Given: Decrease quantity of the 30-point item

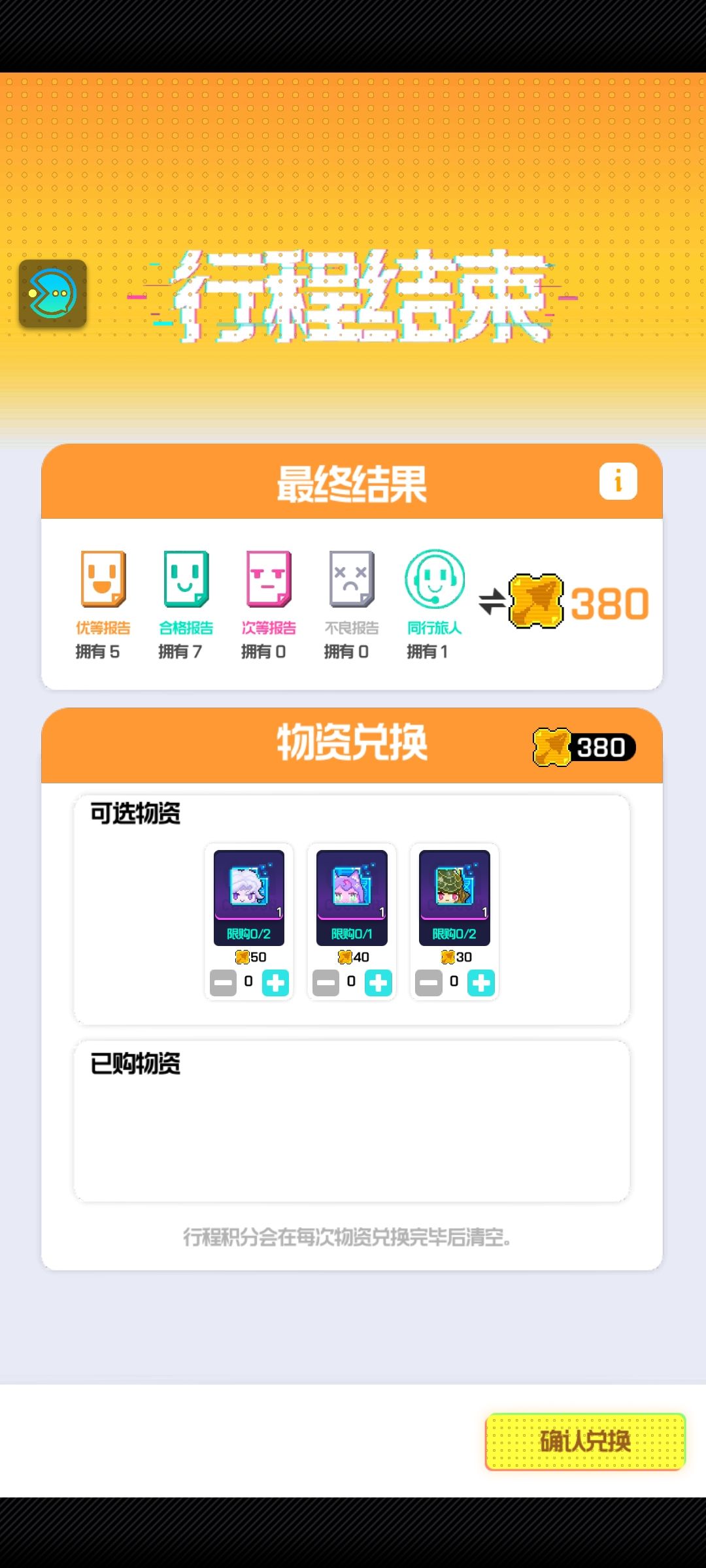Looking at the screenshot, I should (x=429, y=982).
